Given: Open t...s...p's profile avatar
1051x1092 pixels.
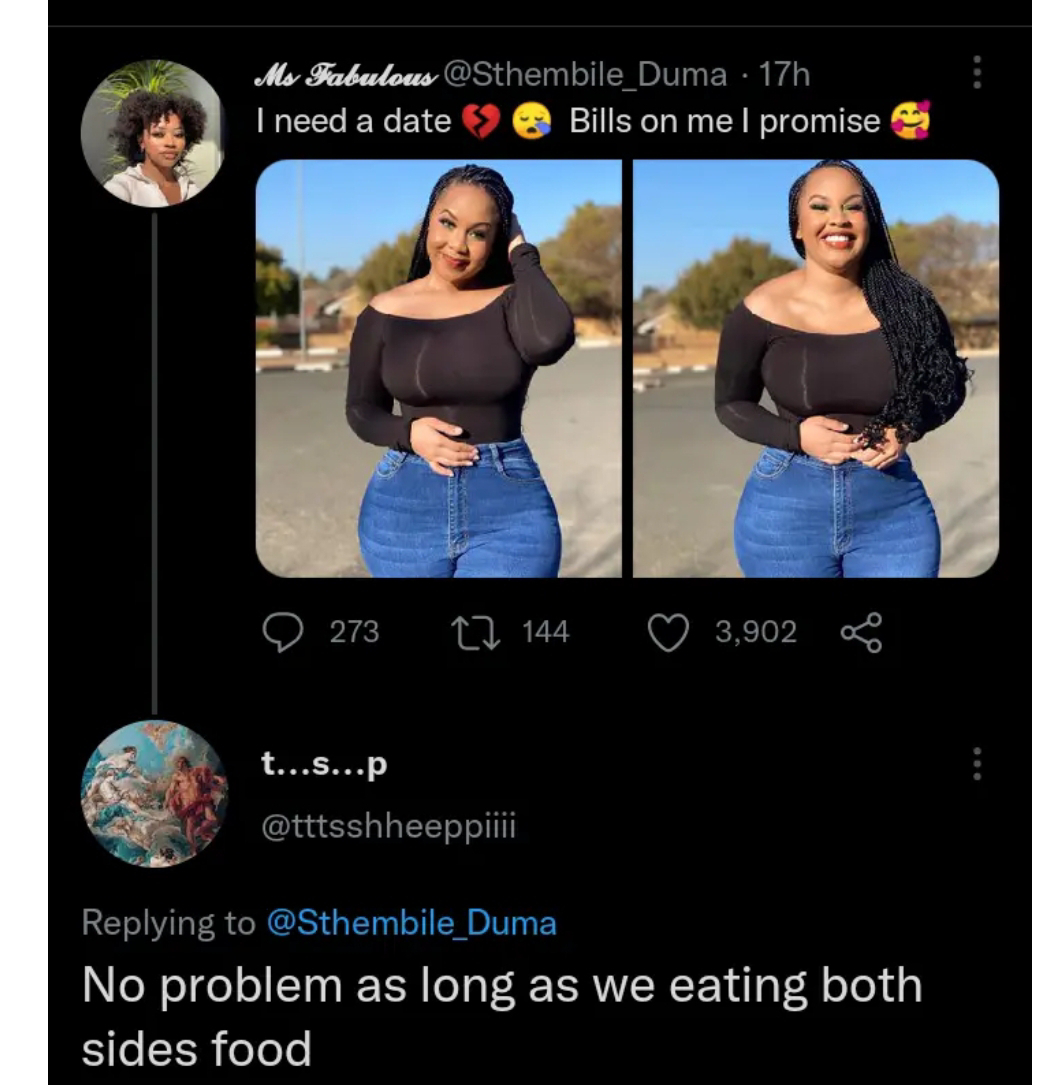Looking at the screenshot, I should point(153,793).
